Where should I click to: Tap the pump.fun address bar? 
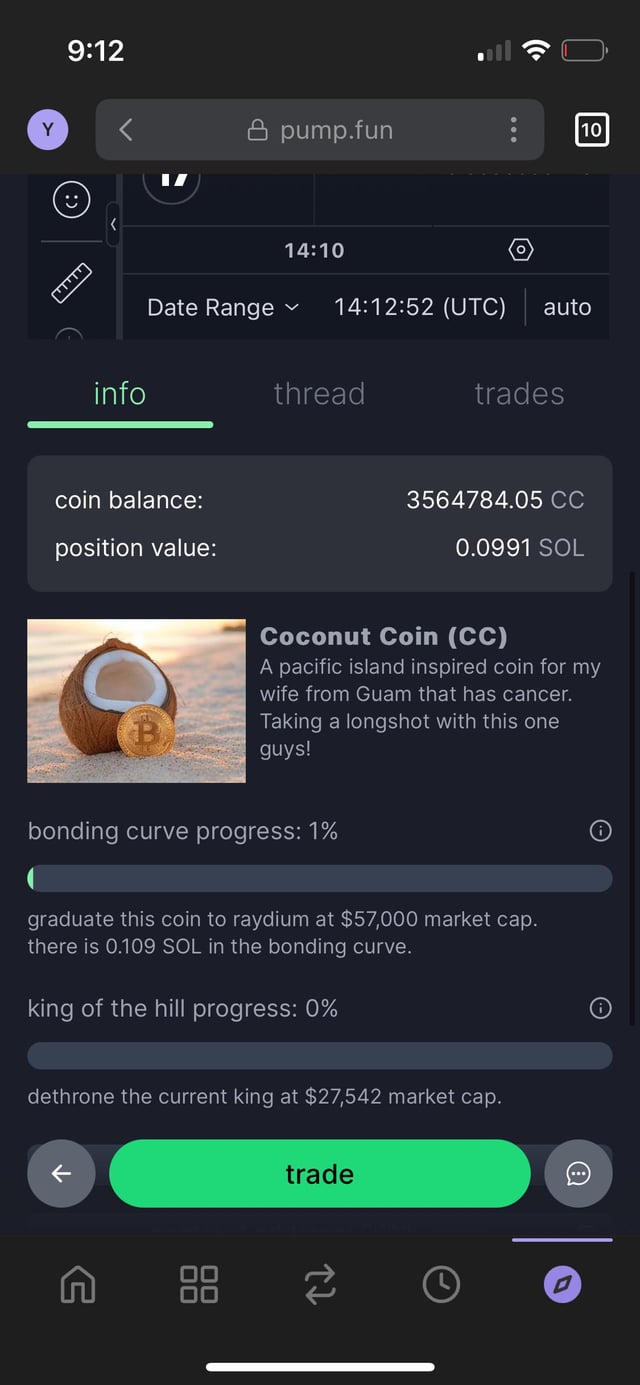pyautogui.click(x=320, y=130)
